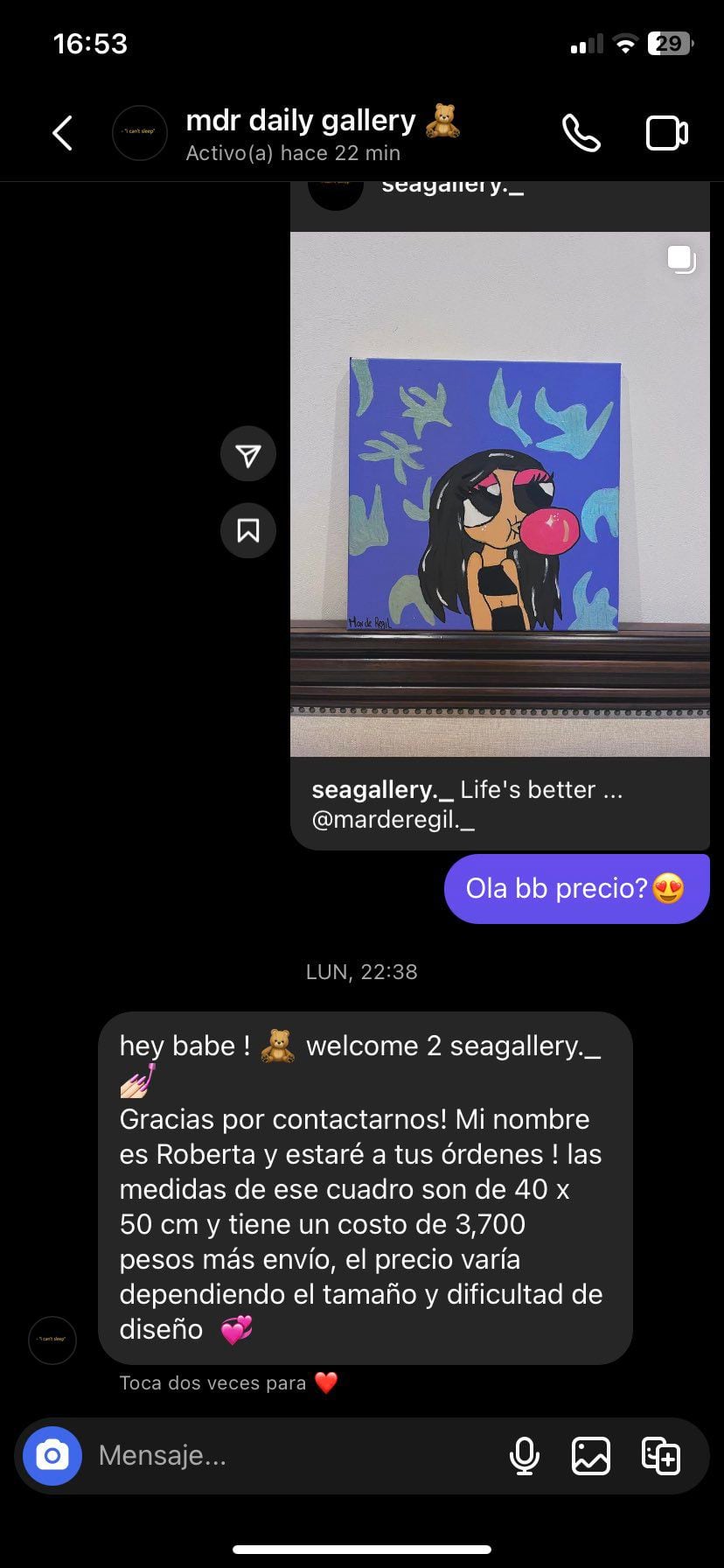Image resolution: width=724 pixels, height=1568 pixels.
Task: Focus the Mensaje text field
Action: click(289, 1456)
